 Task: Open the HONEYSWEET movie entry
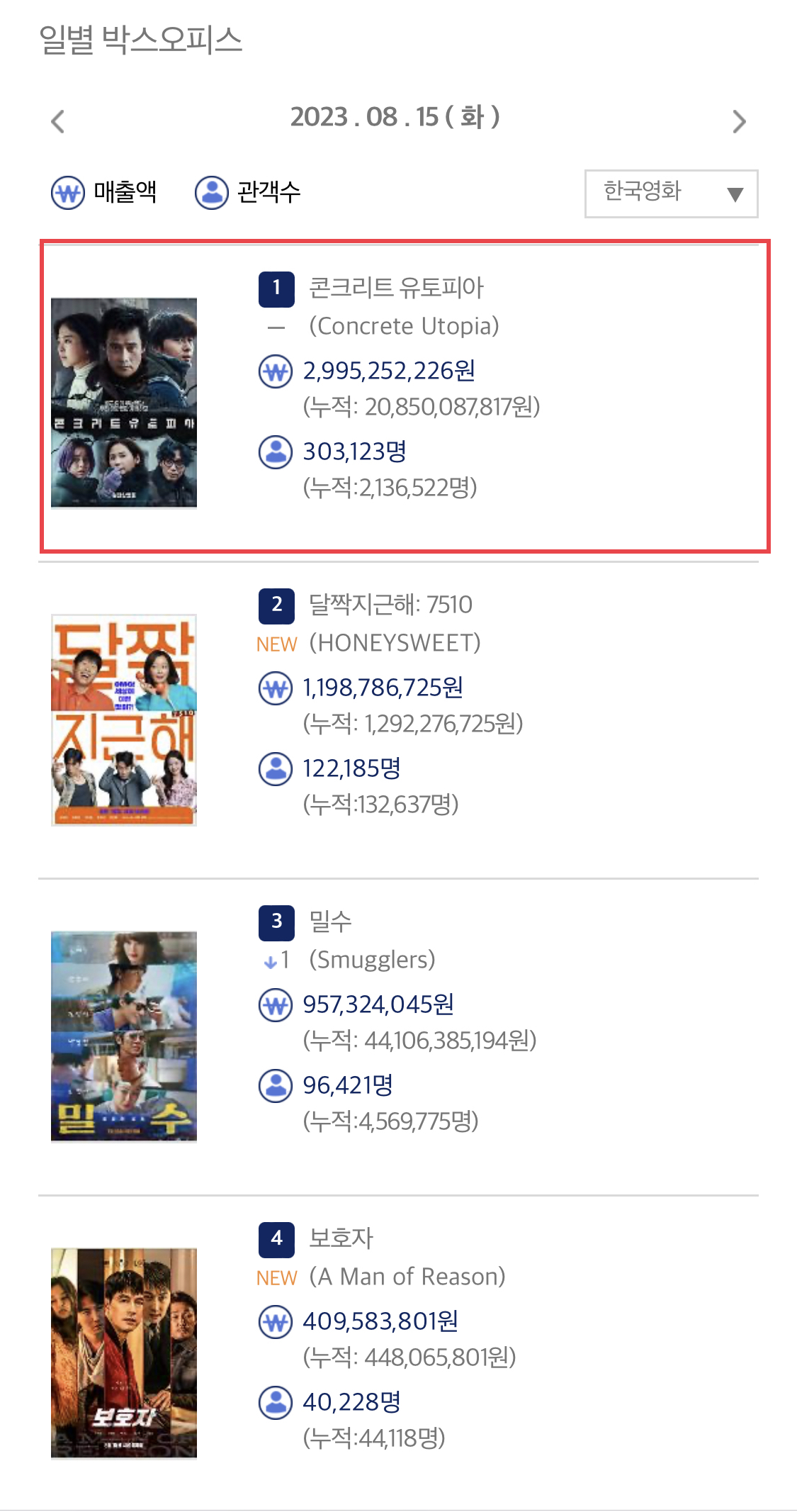[398, 720]
